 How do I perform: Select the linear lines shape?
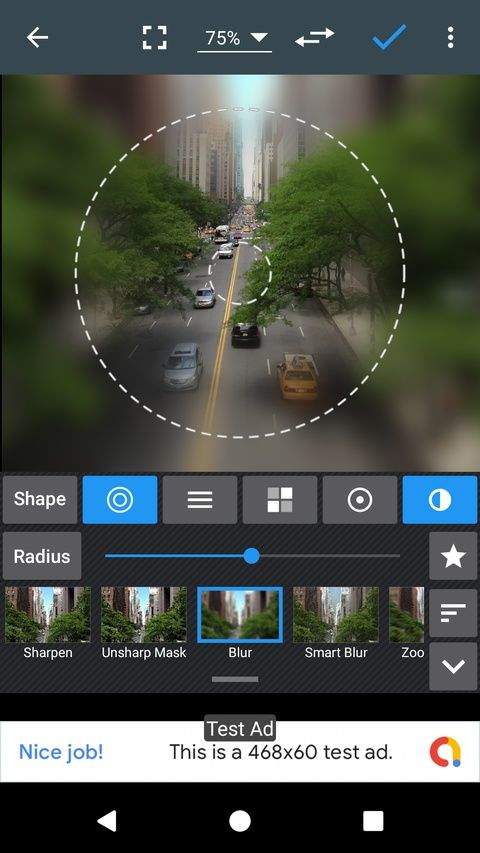(x=200, y=499)
